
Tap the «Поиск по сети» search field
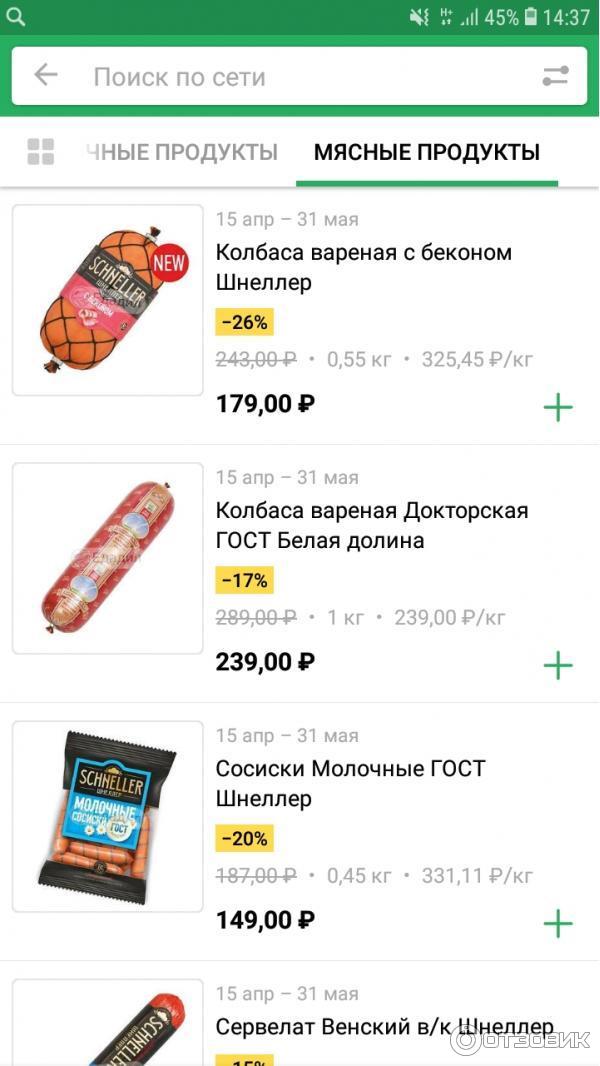(300, 77)
